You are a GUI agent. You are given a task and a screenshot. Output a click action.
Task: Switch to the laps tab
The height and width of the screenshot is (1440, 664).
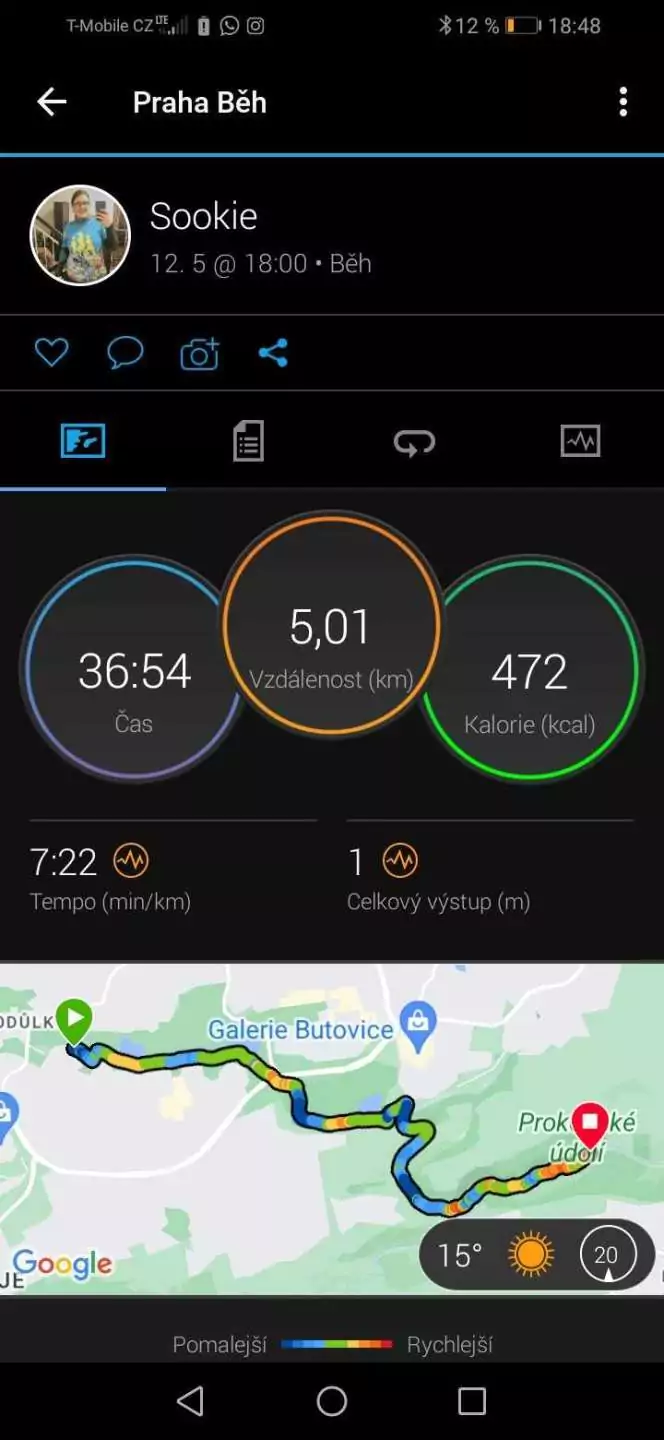click(414, 440)
